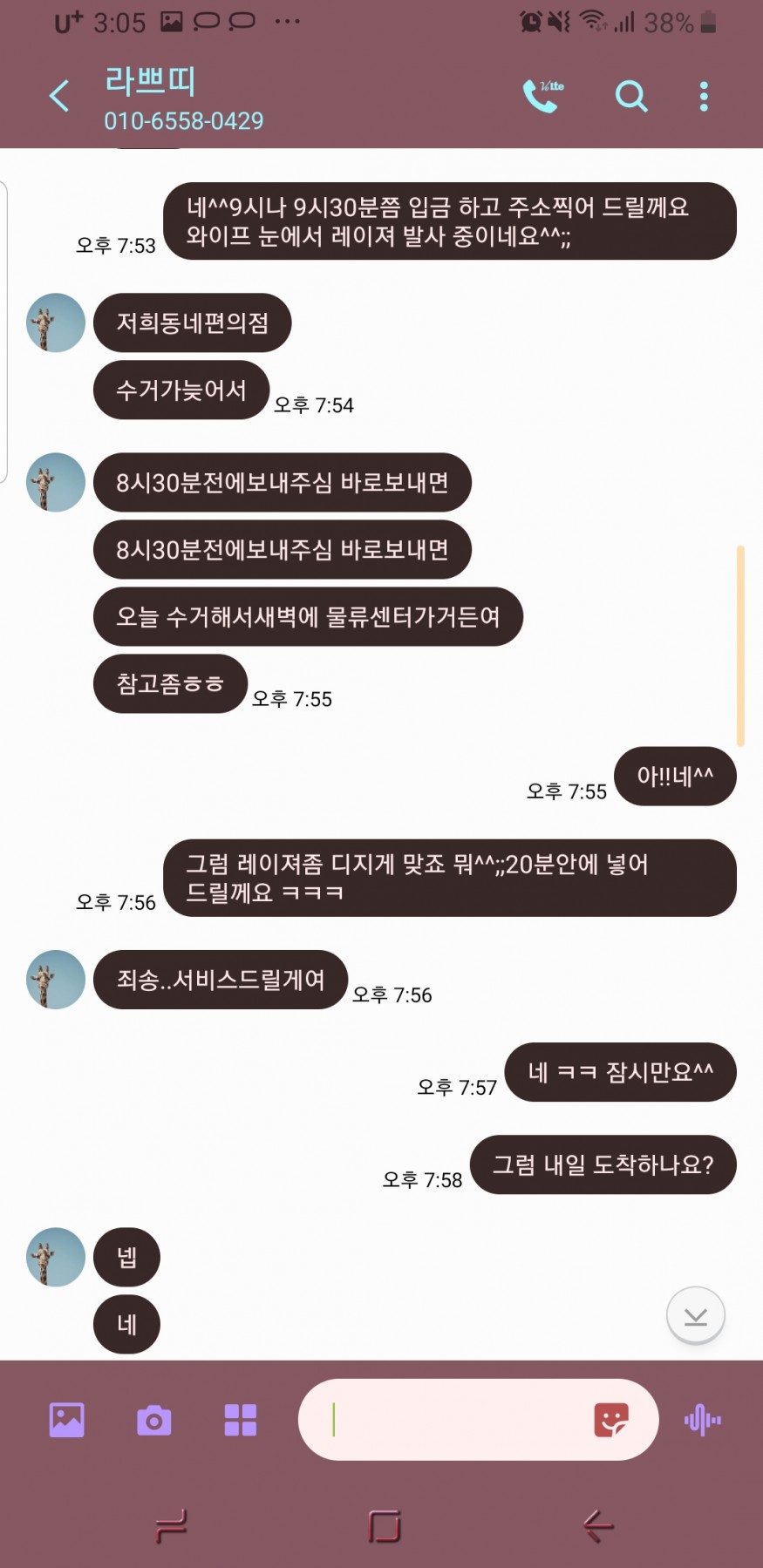Search within this conversation
Screen dimensions: 763x1568
click(631, 96)
